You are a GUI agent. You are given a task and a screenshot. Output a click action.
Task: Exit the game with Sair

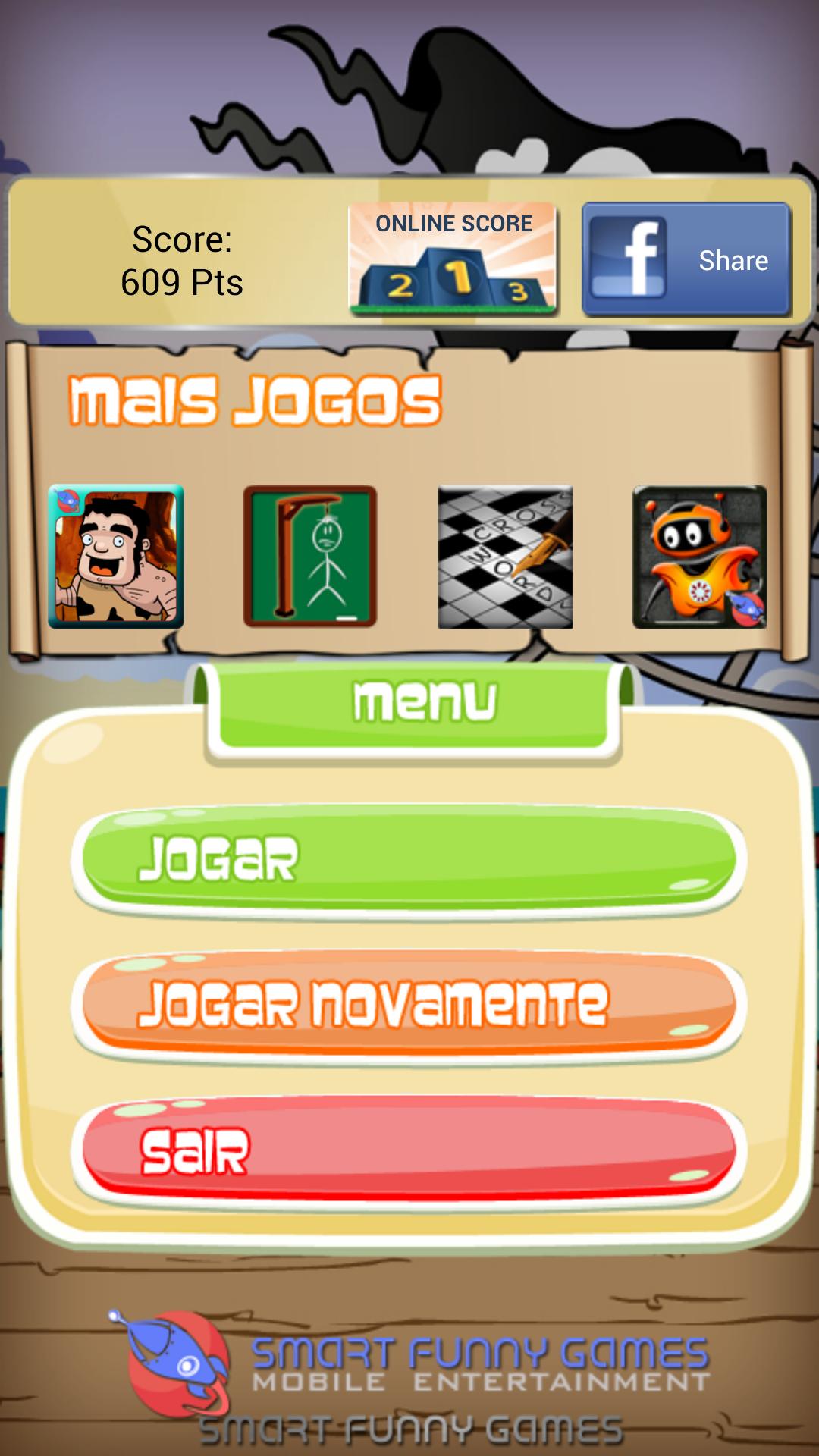click(409, 1150)
